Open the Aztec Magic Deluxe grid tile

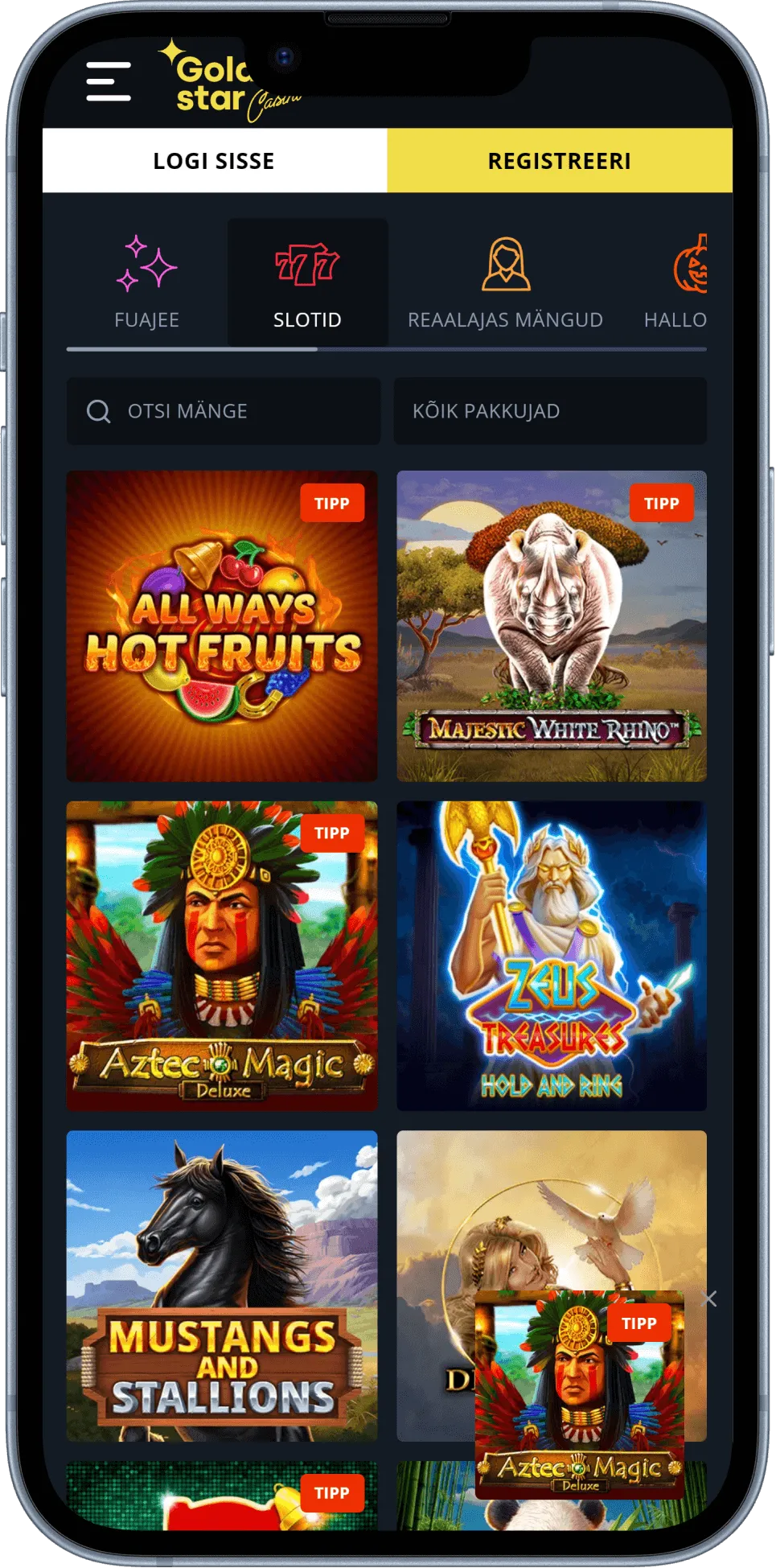[x=222, y=956]
